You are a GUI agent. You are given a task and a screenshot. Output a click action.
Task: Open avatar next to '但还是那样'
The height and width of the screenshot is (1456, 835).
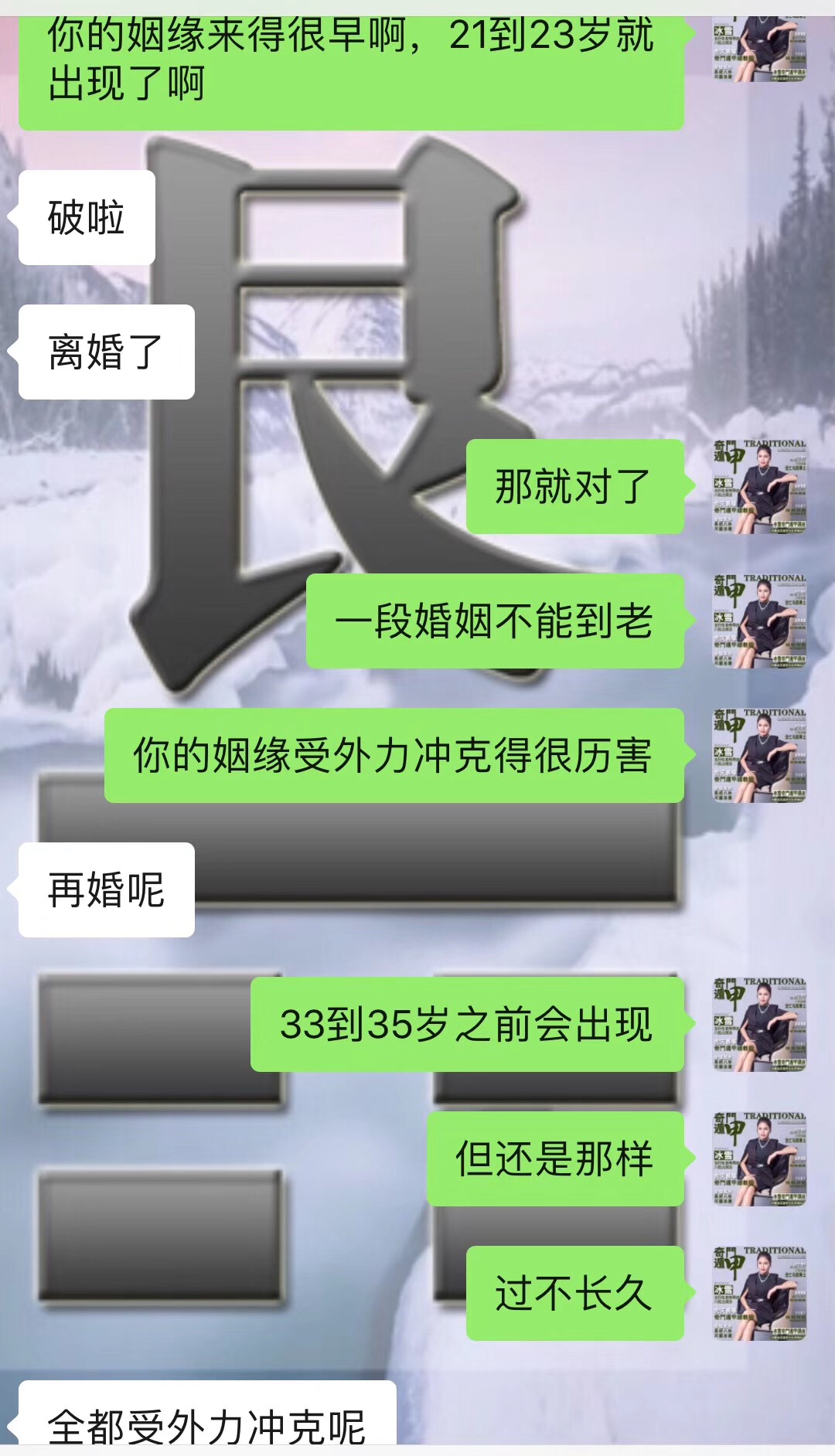point(759,1158)
